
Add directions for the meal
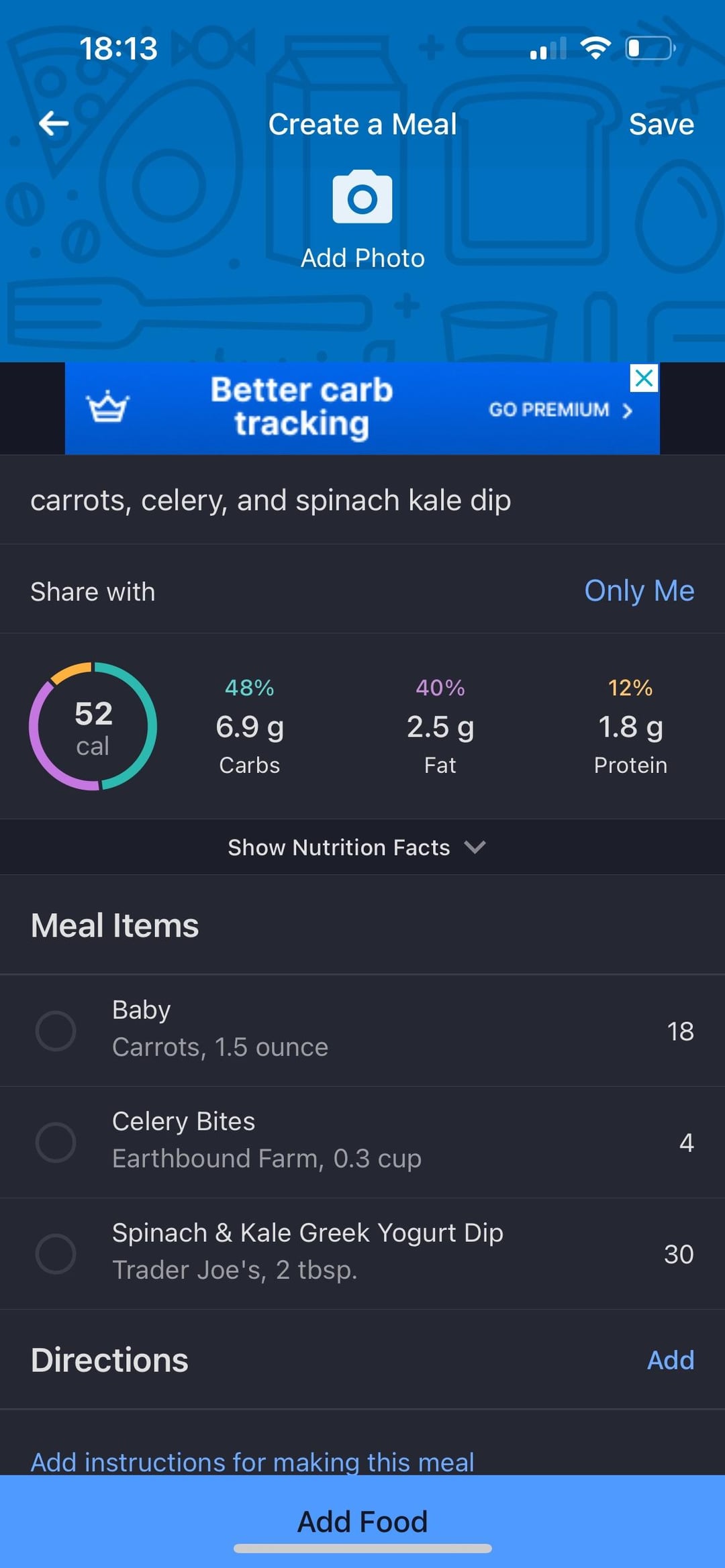[670, 1360]
